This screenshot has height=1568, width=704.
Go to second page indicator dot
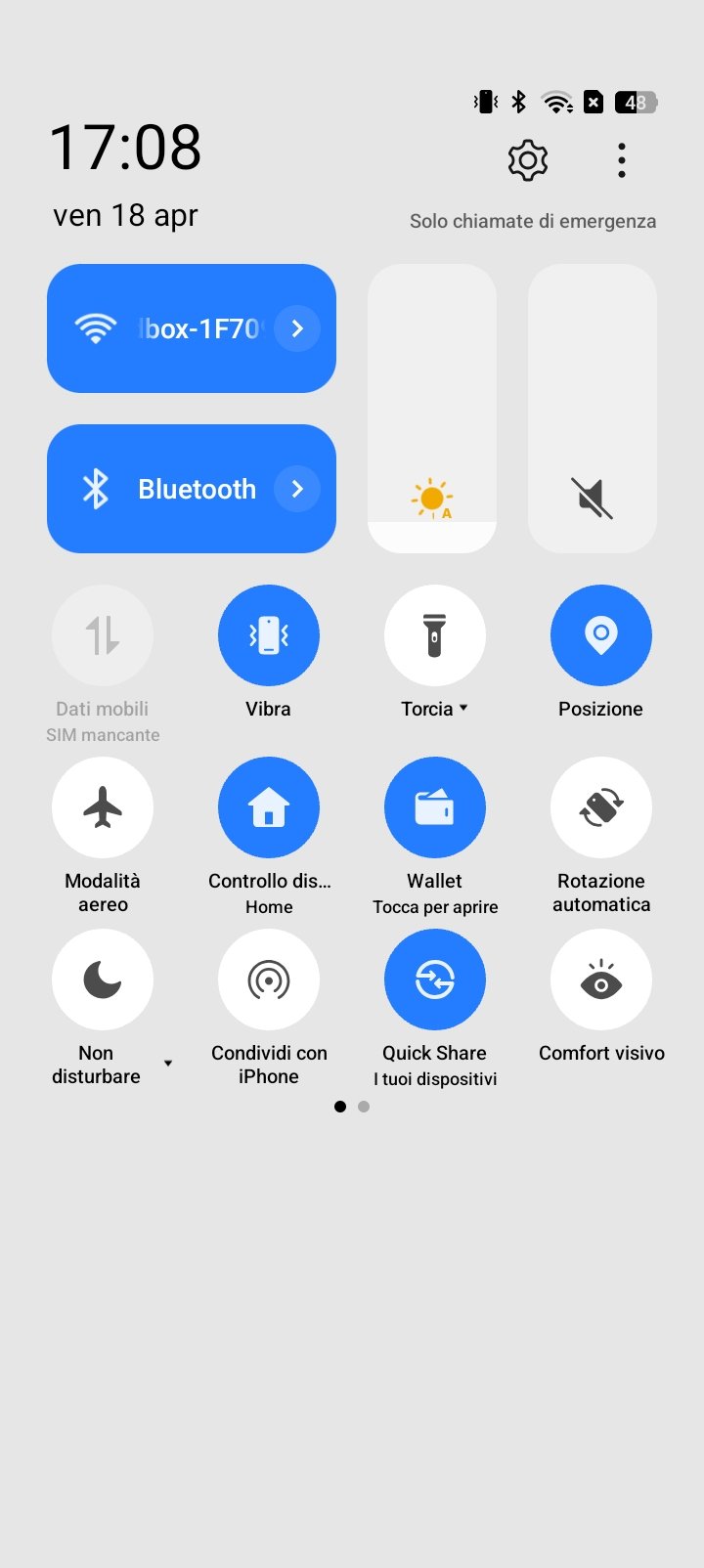(x=364, y=1107)
